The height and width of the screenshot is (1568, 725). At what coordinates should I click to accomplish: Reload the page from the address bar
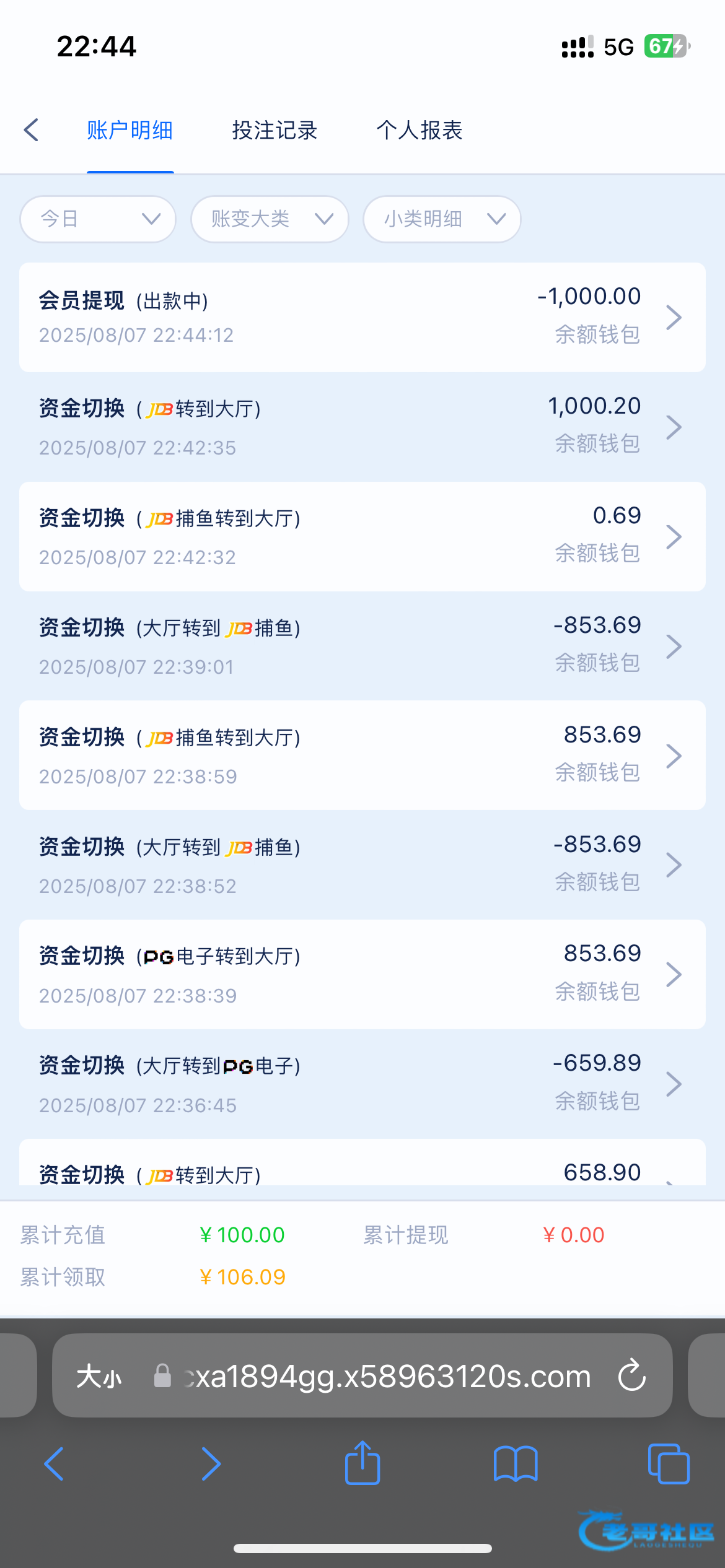(632, 1375)
